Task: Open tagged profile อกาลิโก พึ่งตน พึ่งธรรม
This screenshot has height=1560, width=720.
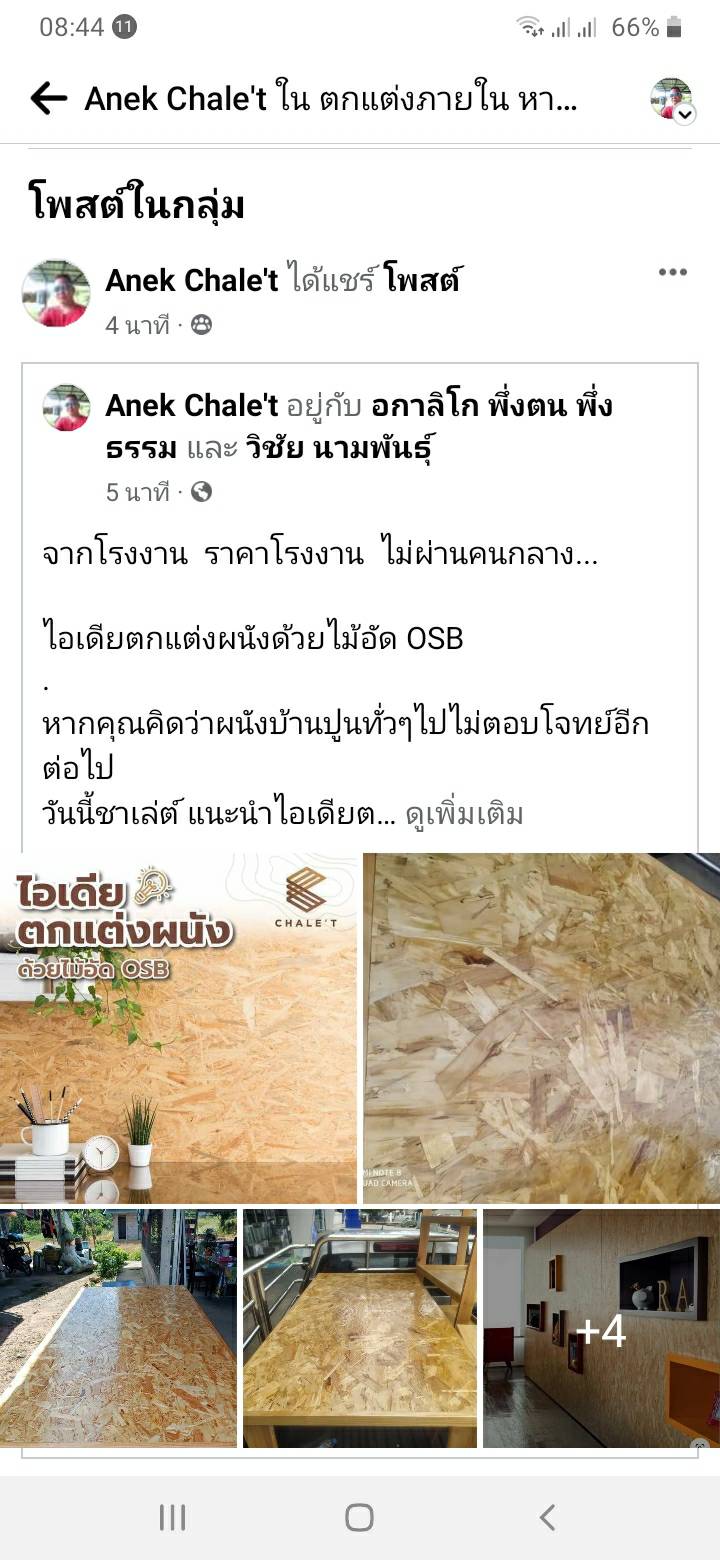Action: [x=490, y=406]
